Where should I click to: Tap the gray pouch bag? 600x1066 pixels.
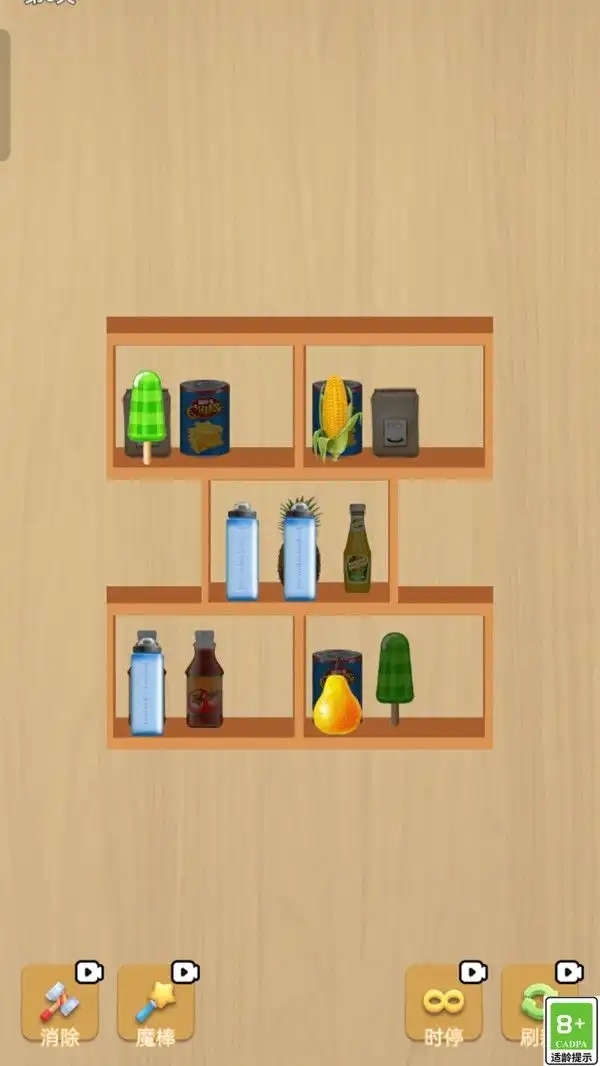(x=394, y=423)
